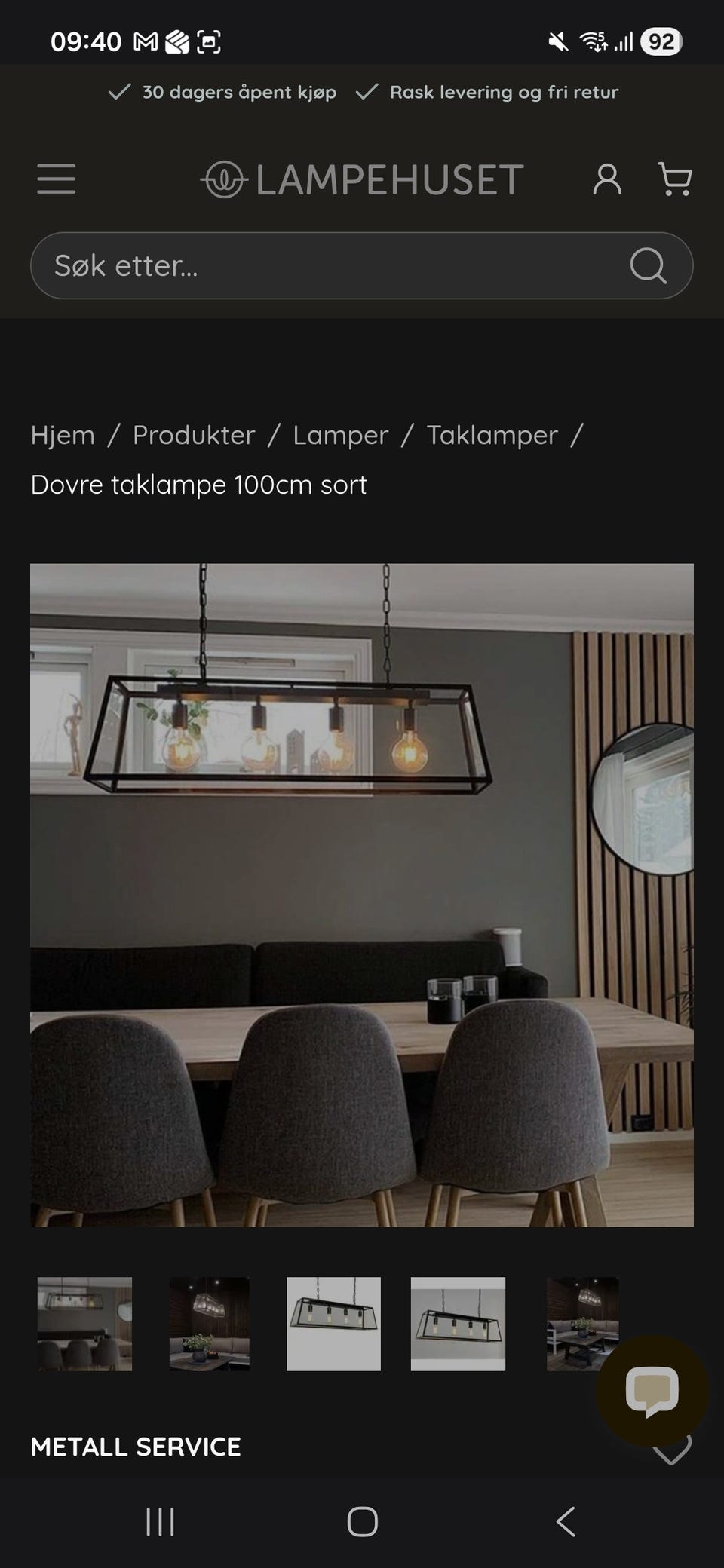Click the Lampehuset logo
Viewport: 724px width, 1568px height.
tap(362, 179)
